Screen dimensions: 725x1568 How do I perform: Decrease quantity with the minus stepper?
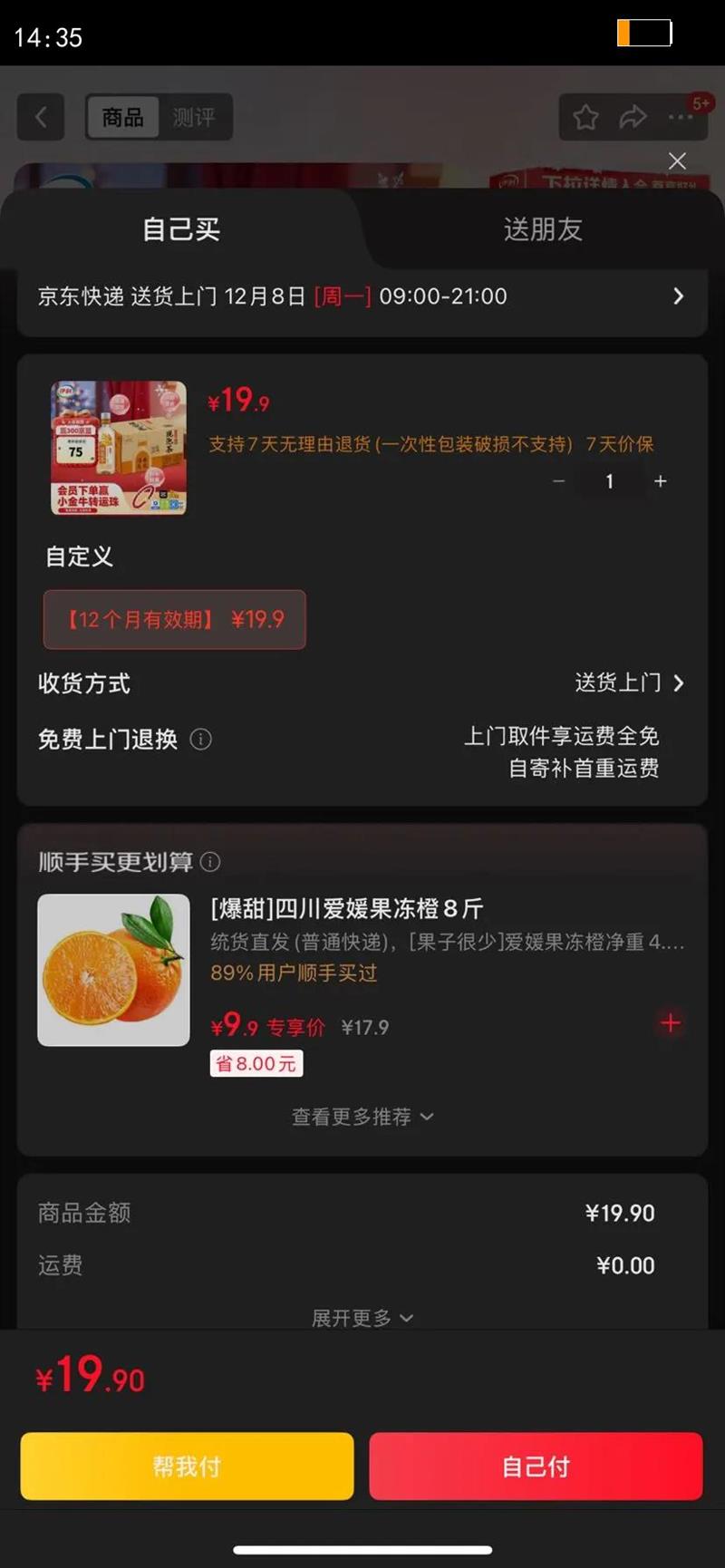558,481
